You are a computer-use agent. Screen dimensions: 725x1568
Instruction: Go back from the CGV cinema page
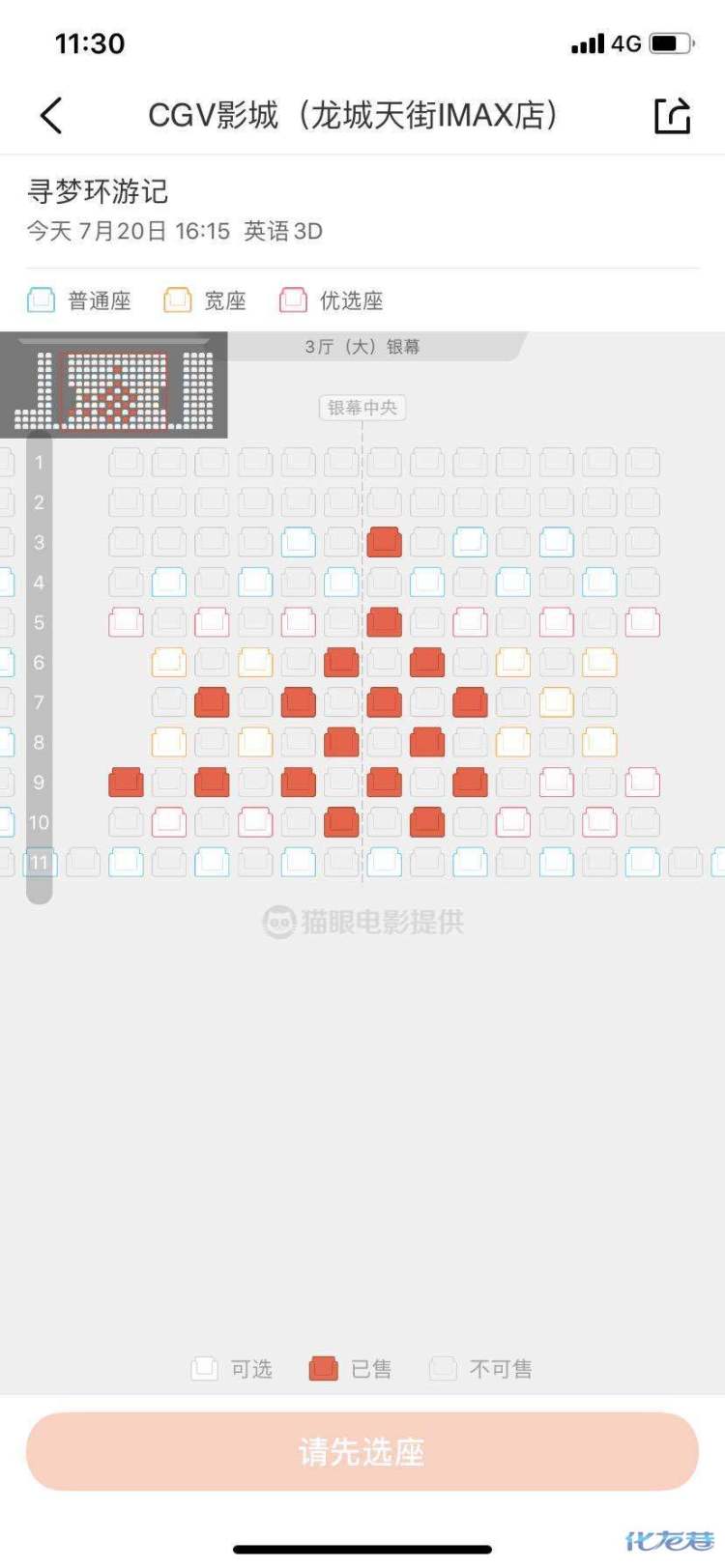coord(51,116)
